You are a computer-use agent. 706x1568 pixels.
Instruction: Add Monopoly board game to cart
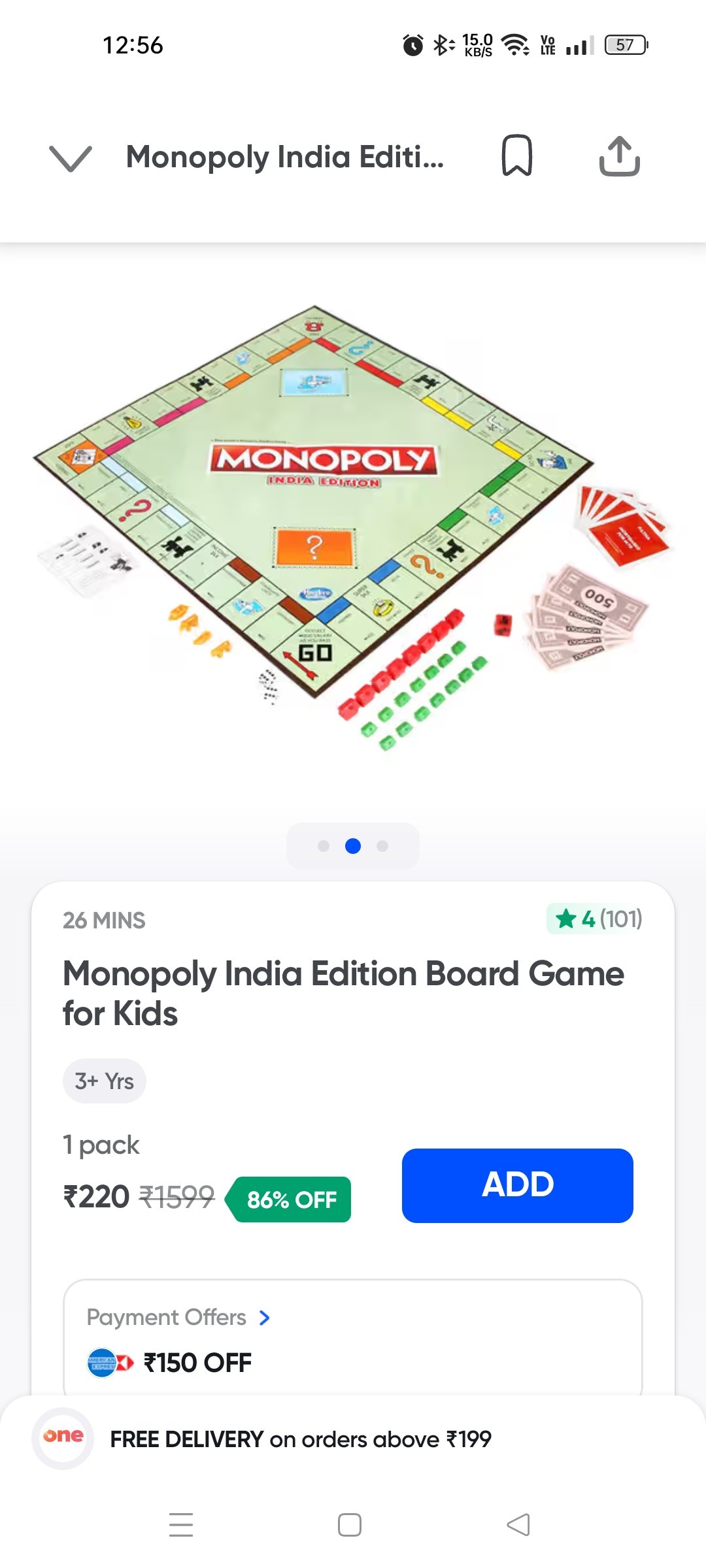(x=517, y=1185)
